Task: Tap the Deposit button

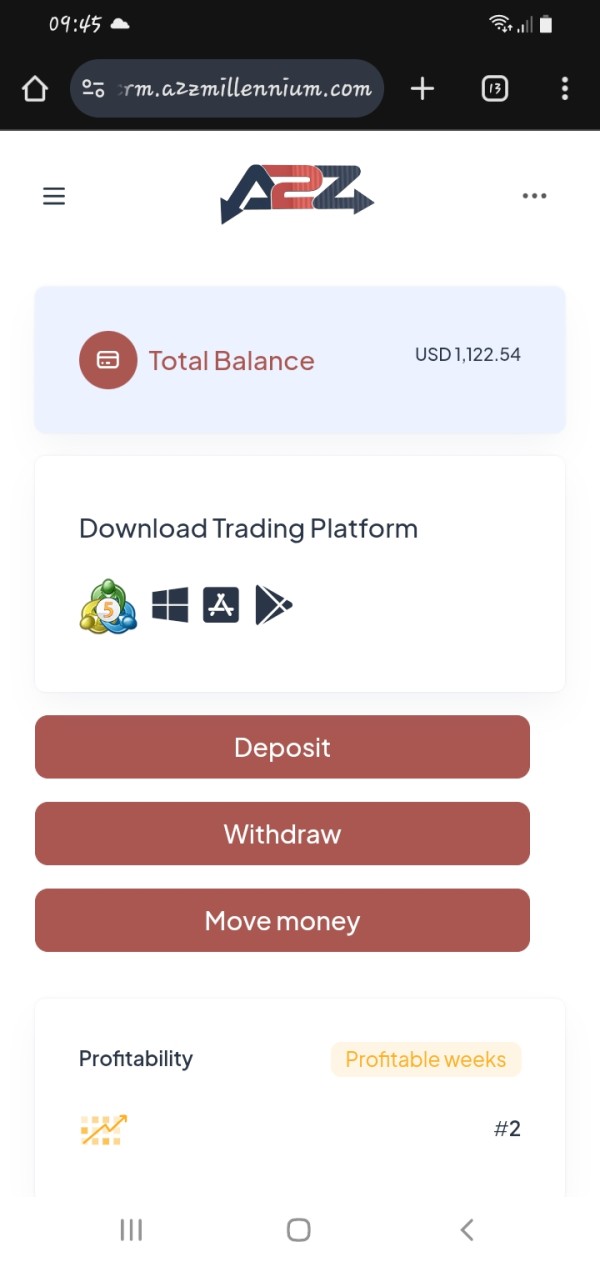Action: click(282, 747)
